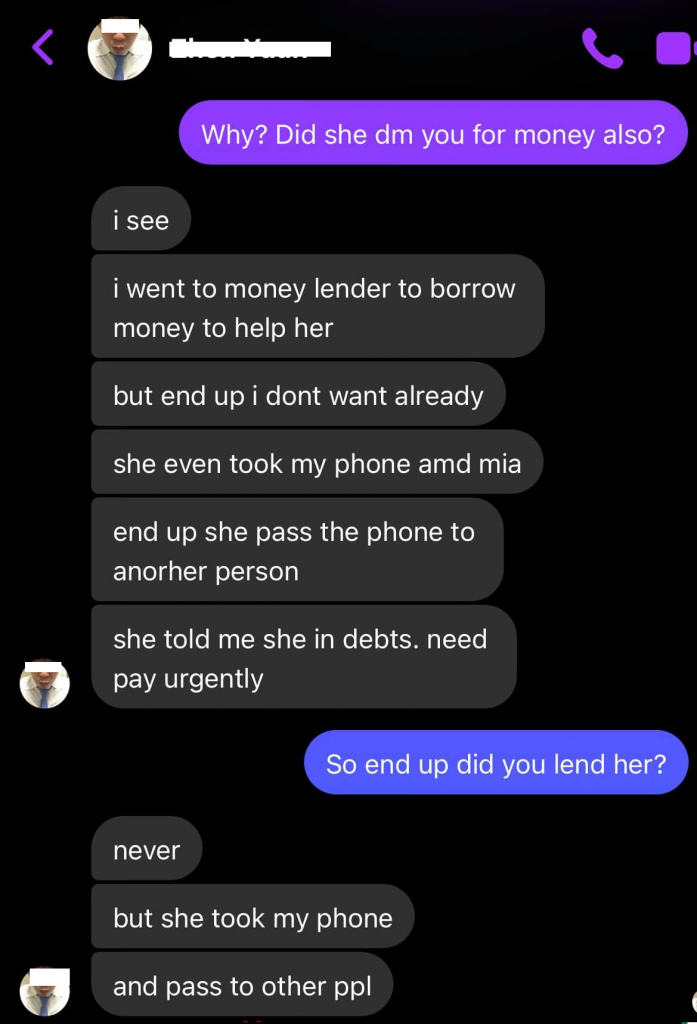Go back to the chat list
Viewport: 697px width, 1024px height.
click(x=42, y=47)
